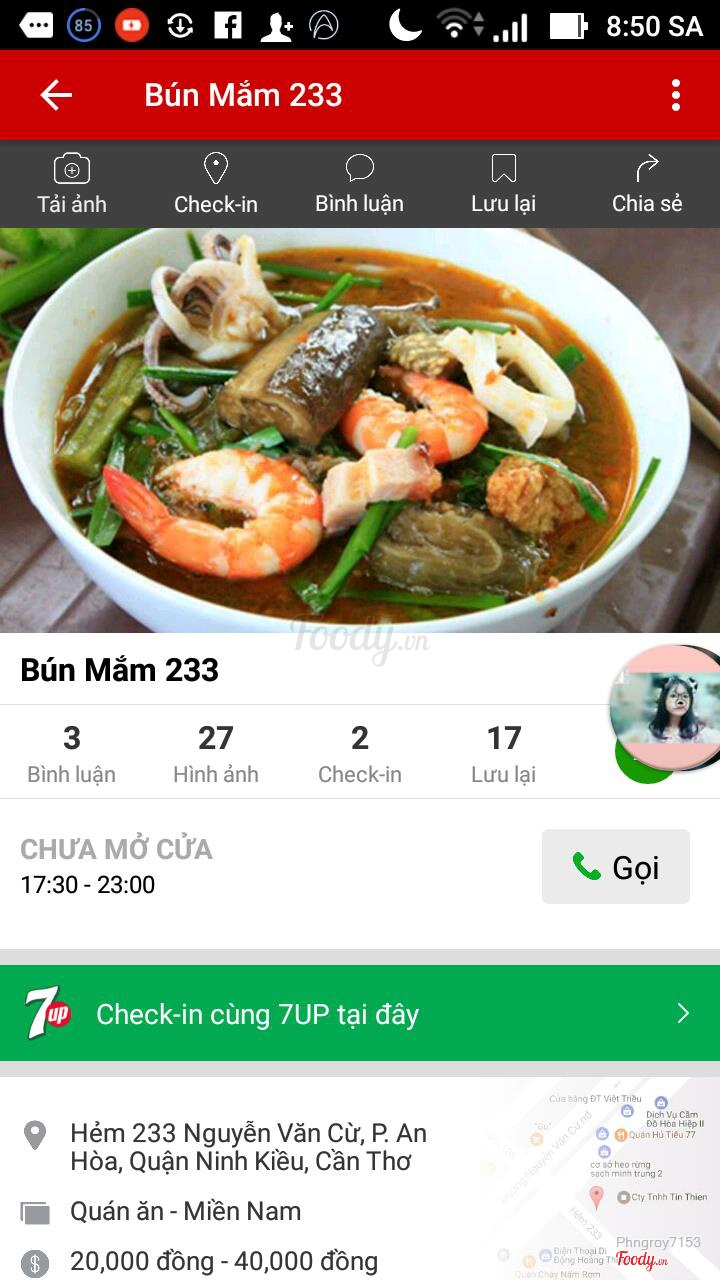The image size is (720, 1280).
Task: See the 17 Lưu lại saves
Action: tap(504, 753)
